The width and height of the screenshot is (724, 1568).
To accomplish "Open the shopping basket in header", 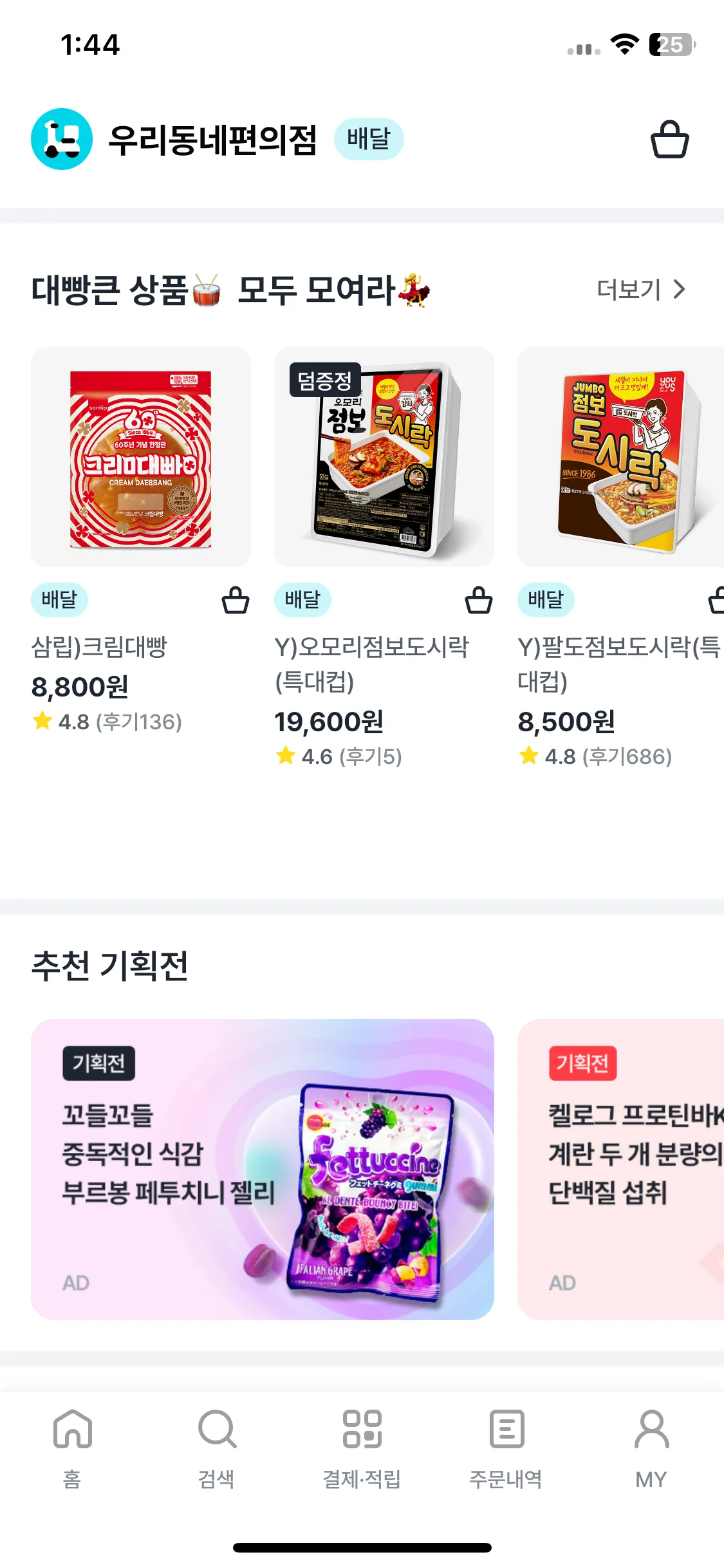I will (669, 139).
